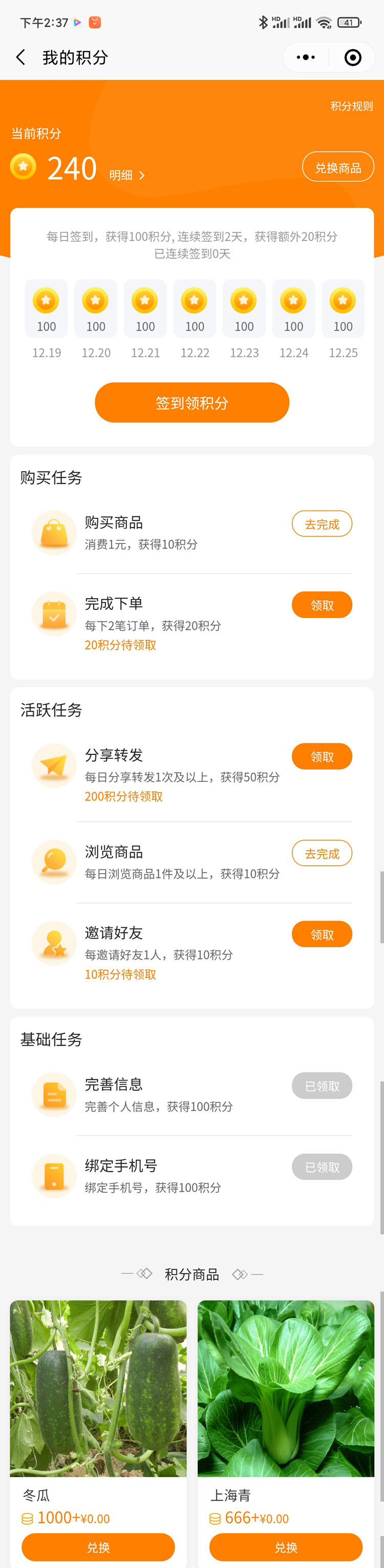Close the mini-program with the circle icon

point(352,58)
